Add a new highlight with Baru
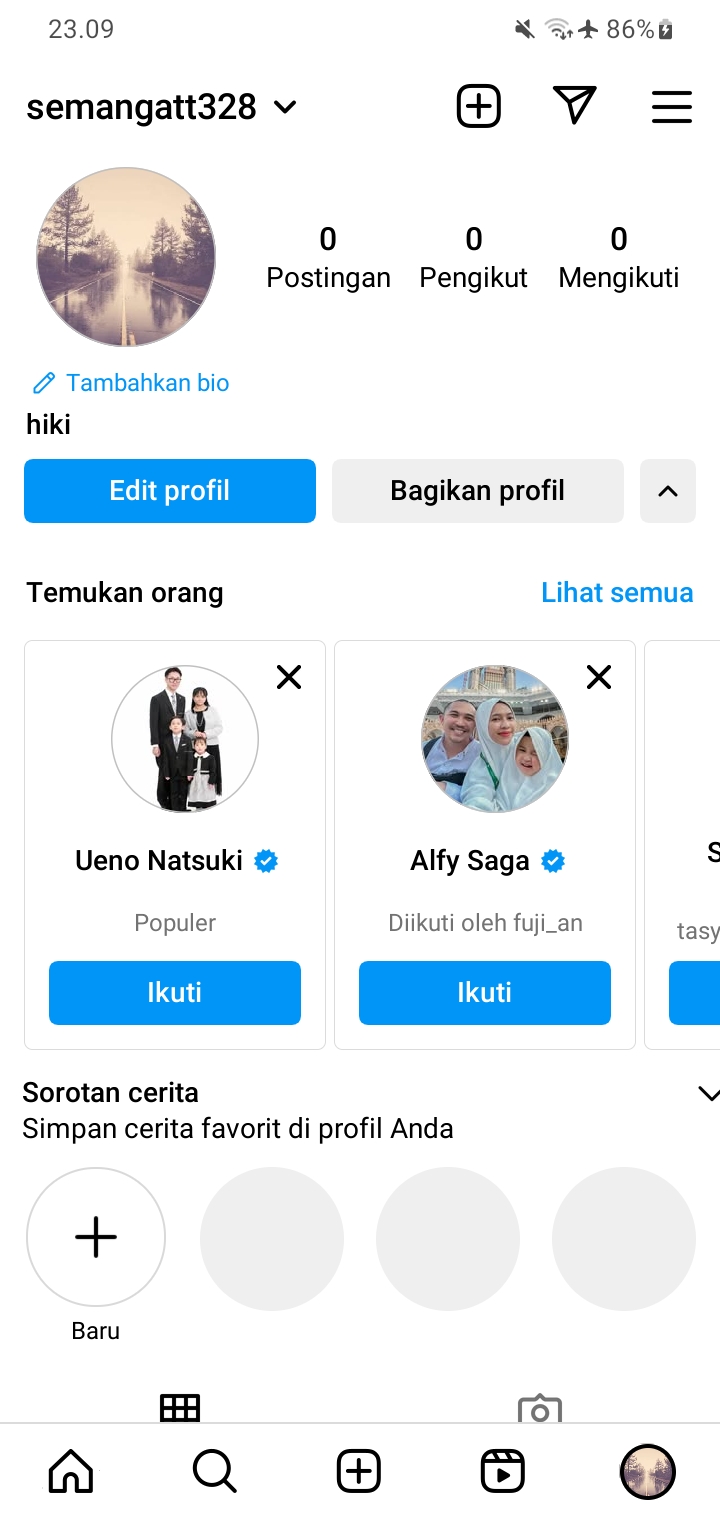This screenshot has height=1520, width=720. tap(96, 1238)
